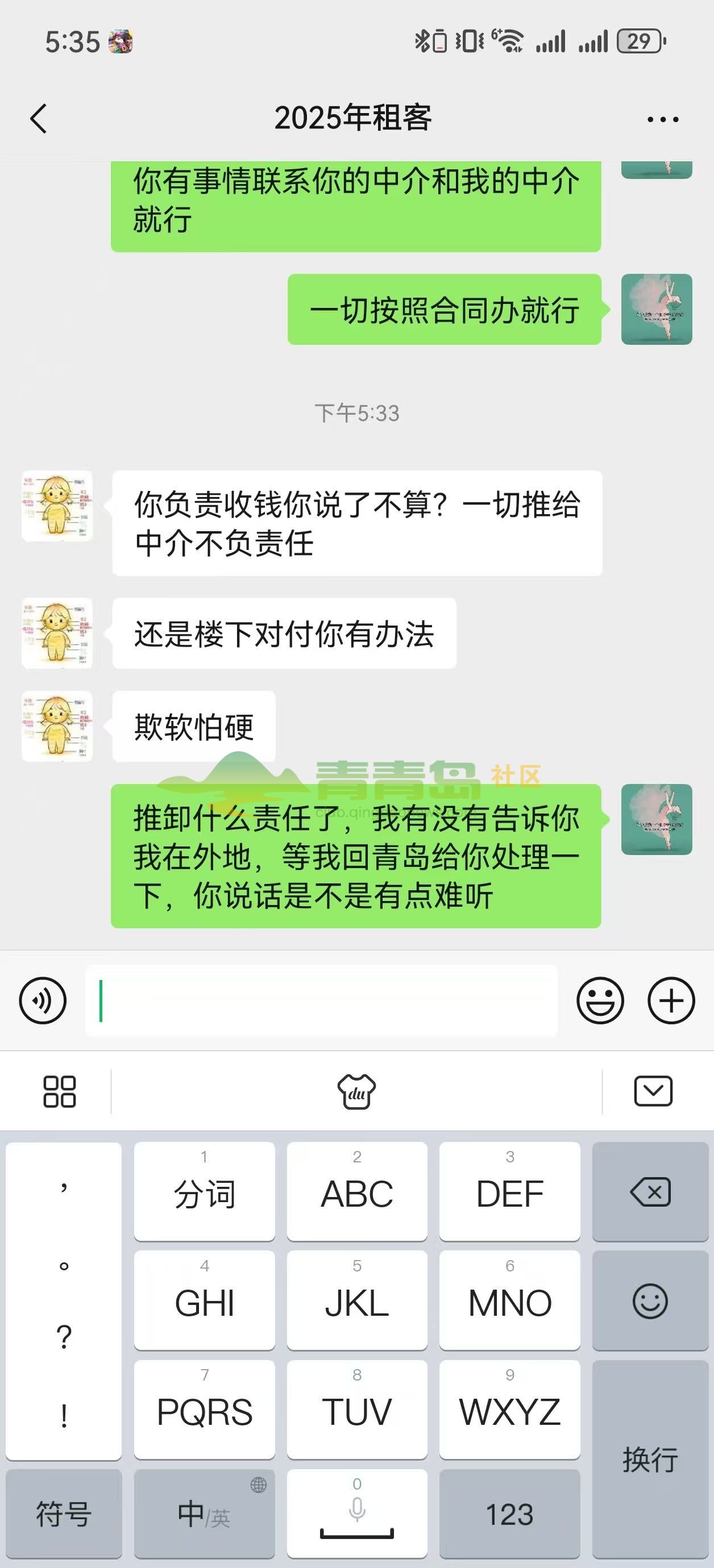Tap the backspace key

[650, 1192]
